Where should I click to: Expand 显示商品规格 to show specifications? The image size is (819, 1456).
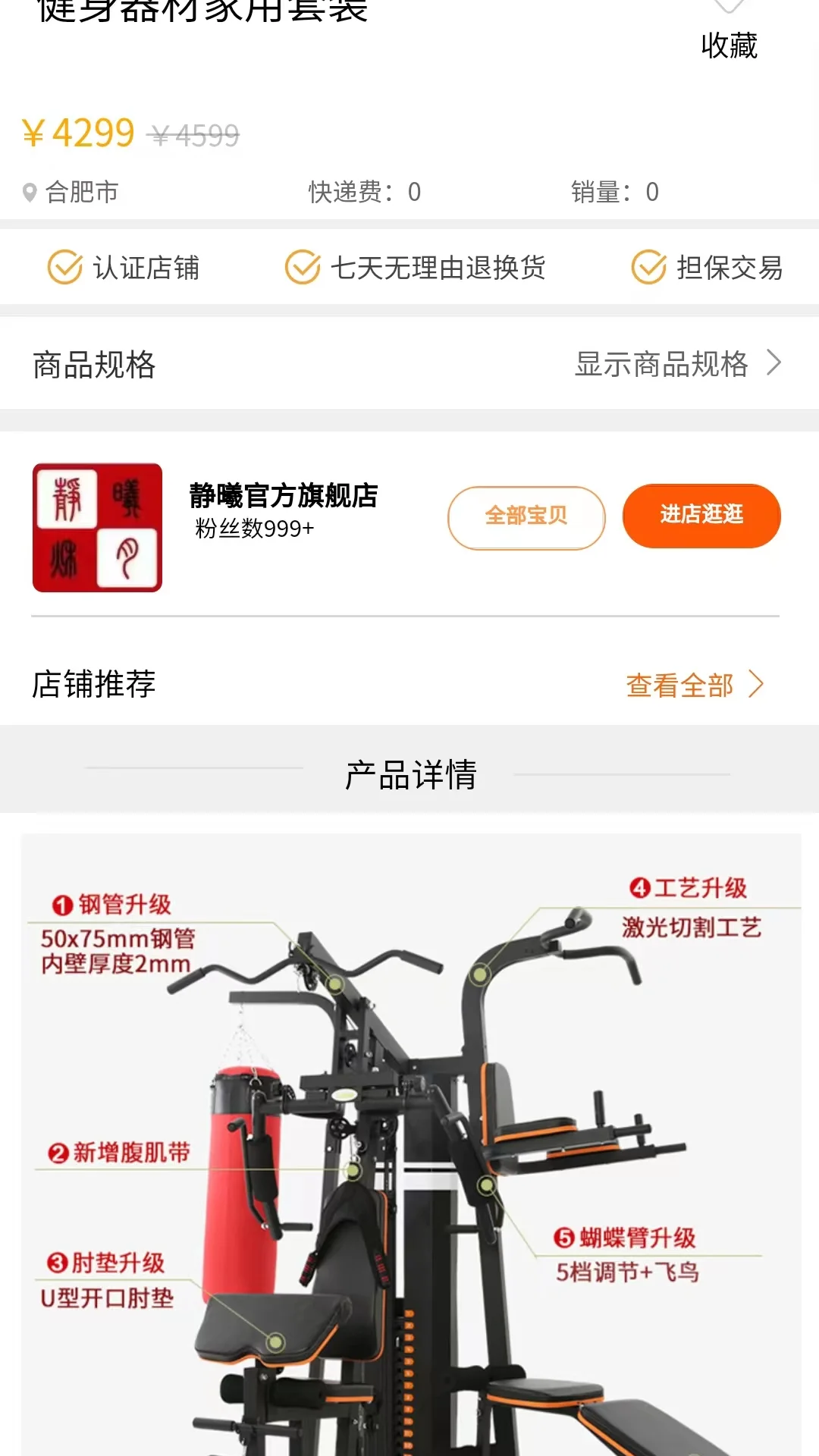664,365
